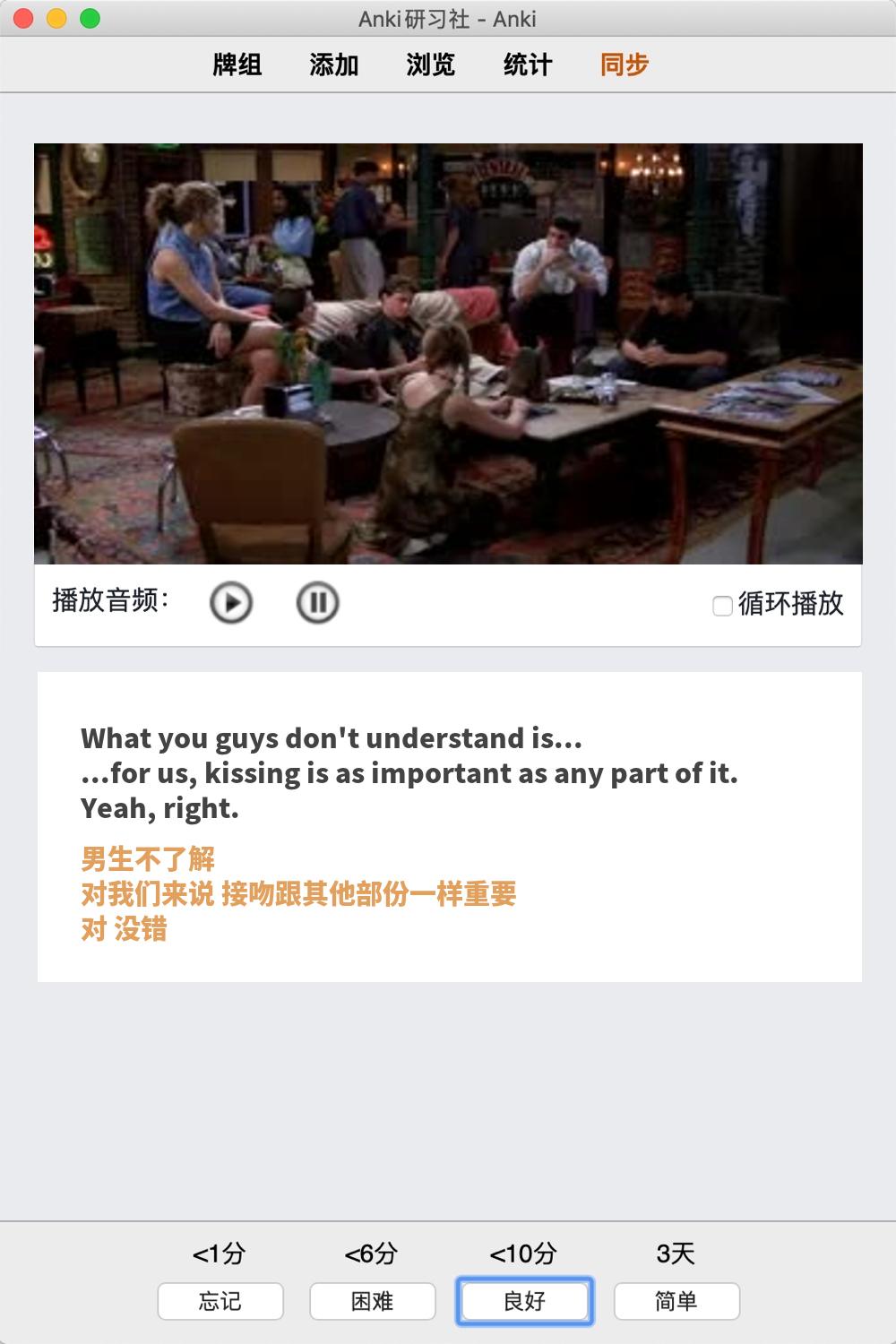Rate the card as 忘记
The height and width of the screenshot is (1344, 896).
tap(220, 1301)
